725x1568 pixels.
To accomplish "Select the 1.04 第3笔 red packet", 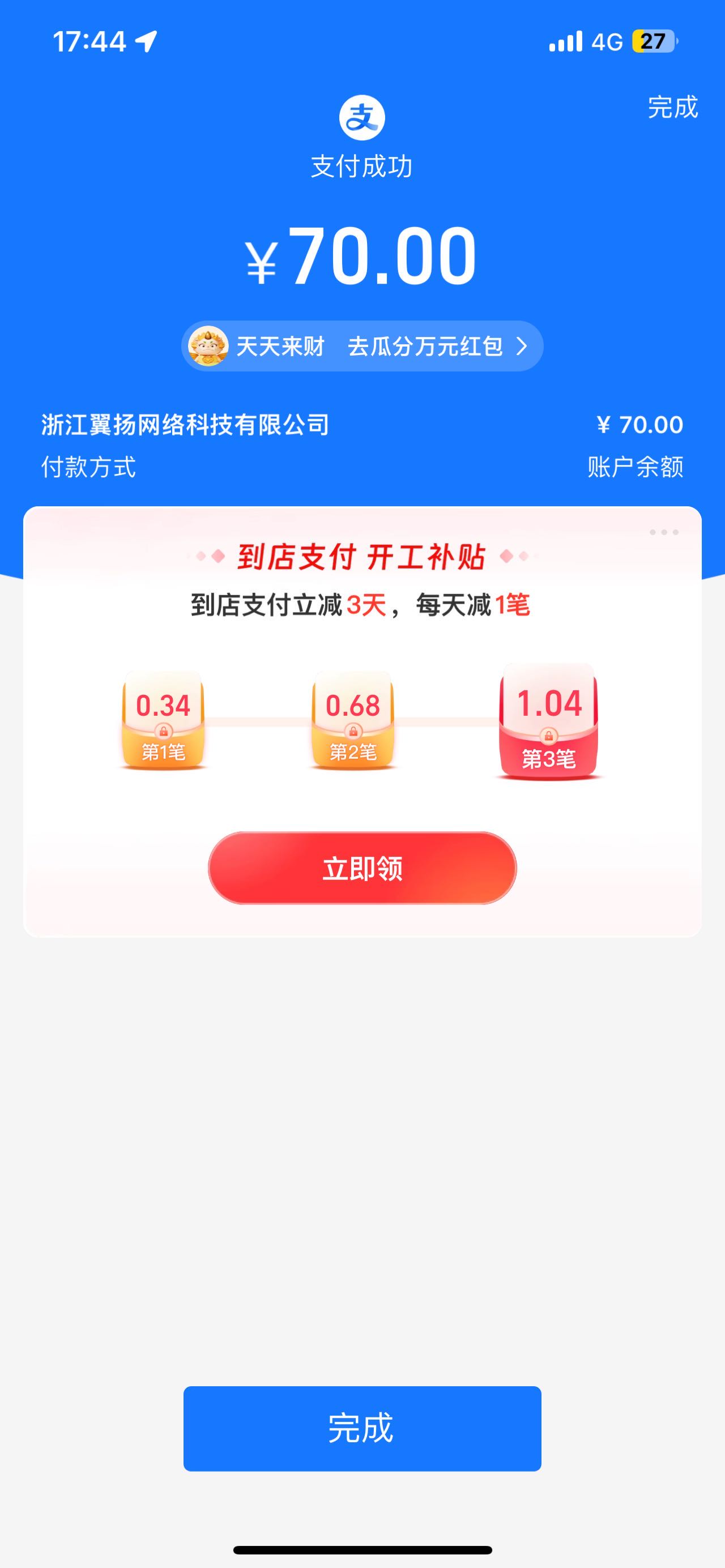I will [548, 722].
